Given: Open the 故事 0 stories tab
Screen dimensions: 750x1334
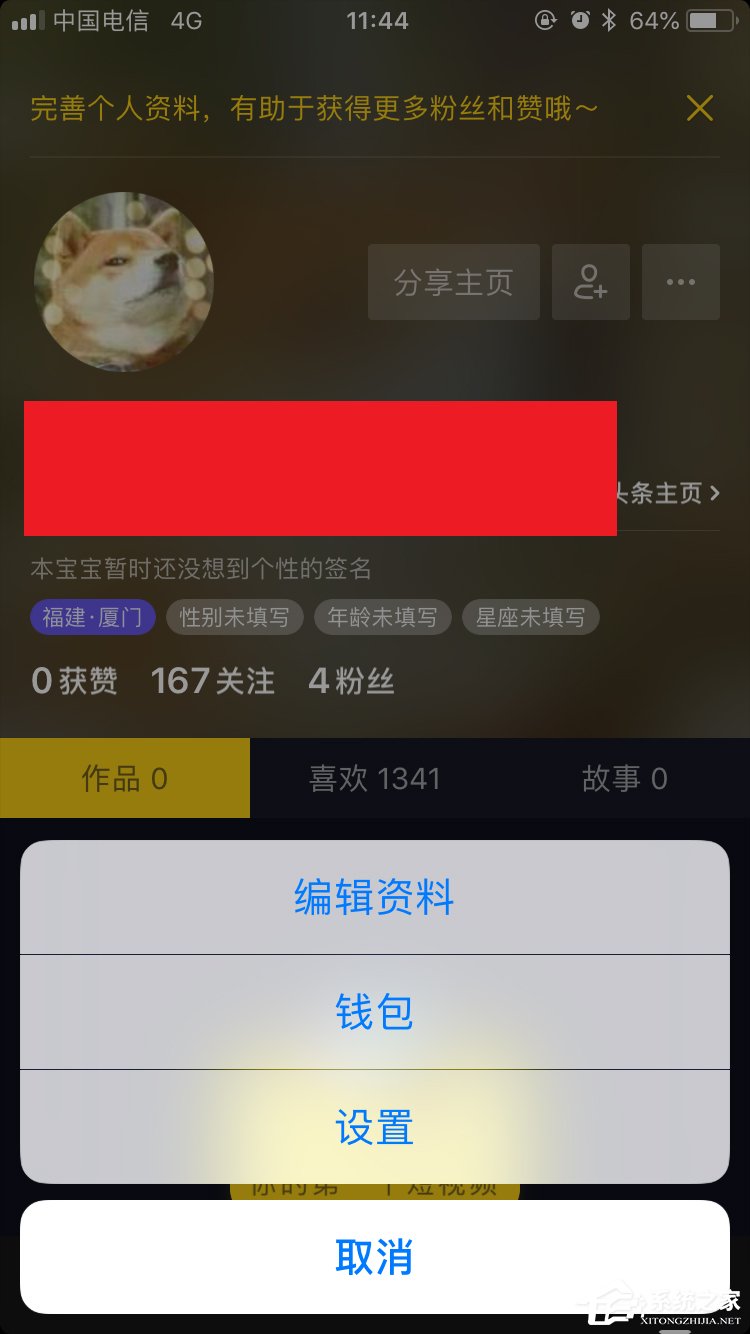Looking at the screenshot, I should (x=625, y=778).
